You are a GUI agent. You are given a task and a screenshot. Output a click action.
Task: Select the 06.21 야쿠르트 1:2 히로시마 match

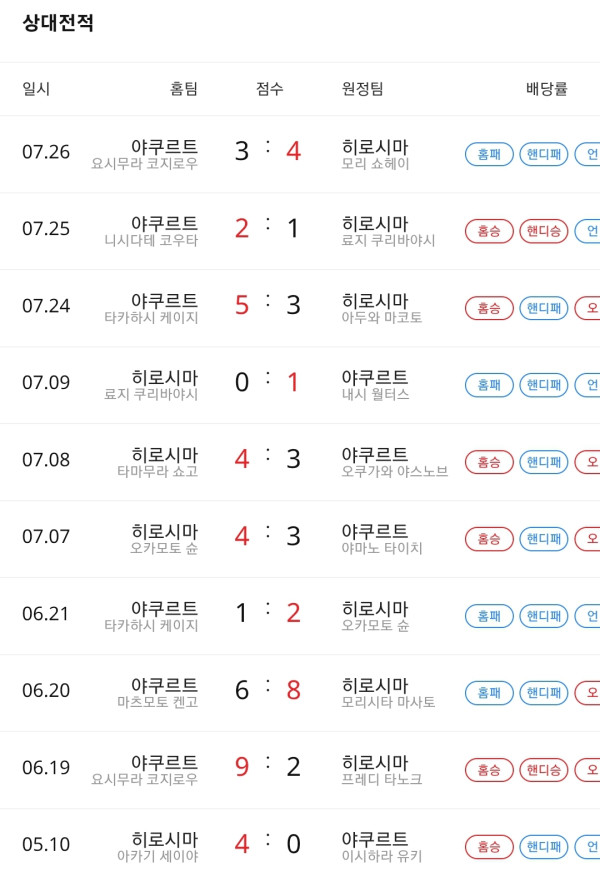[x=300, y=616]
